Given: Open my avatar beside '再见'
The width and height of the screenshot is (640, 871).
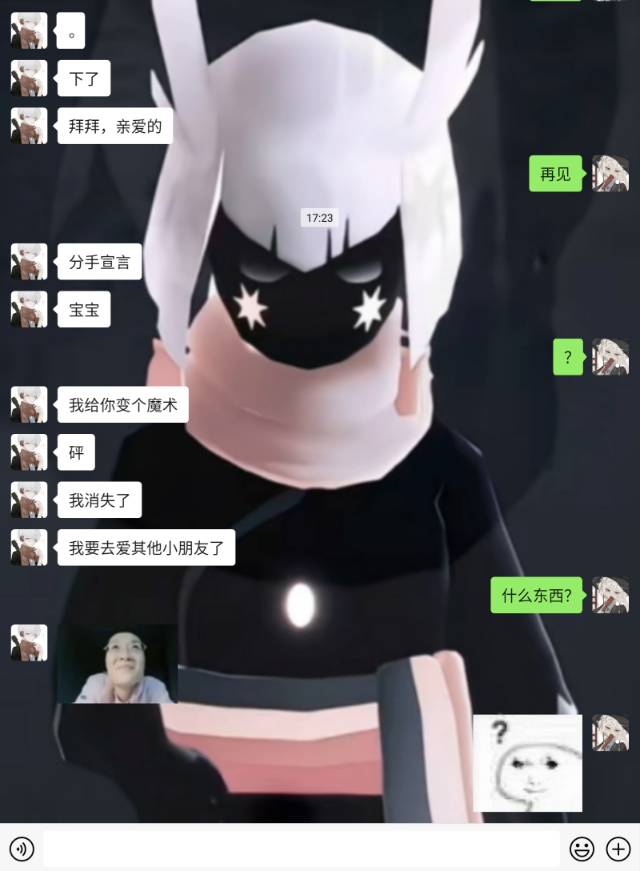Looking at the screenshot, I should [x=610, y=173].
